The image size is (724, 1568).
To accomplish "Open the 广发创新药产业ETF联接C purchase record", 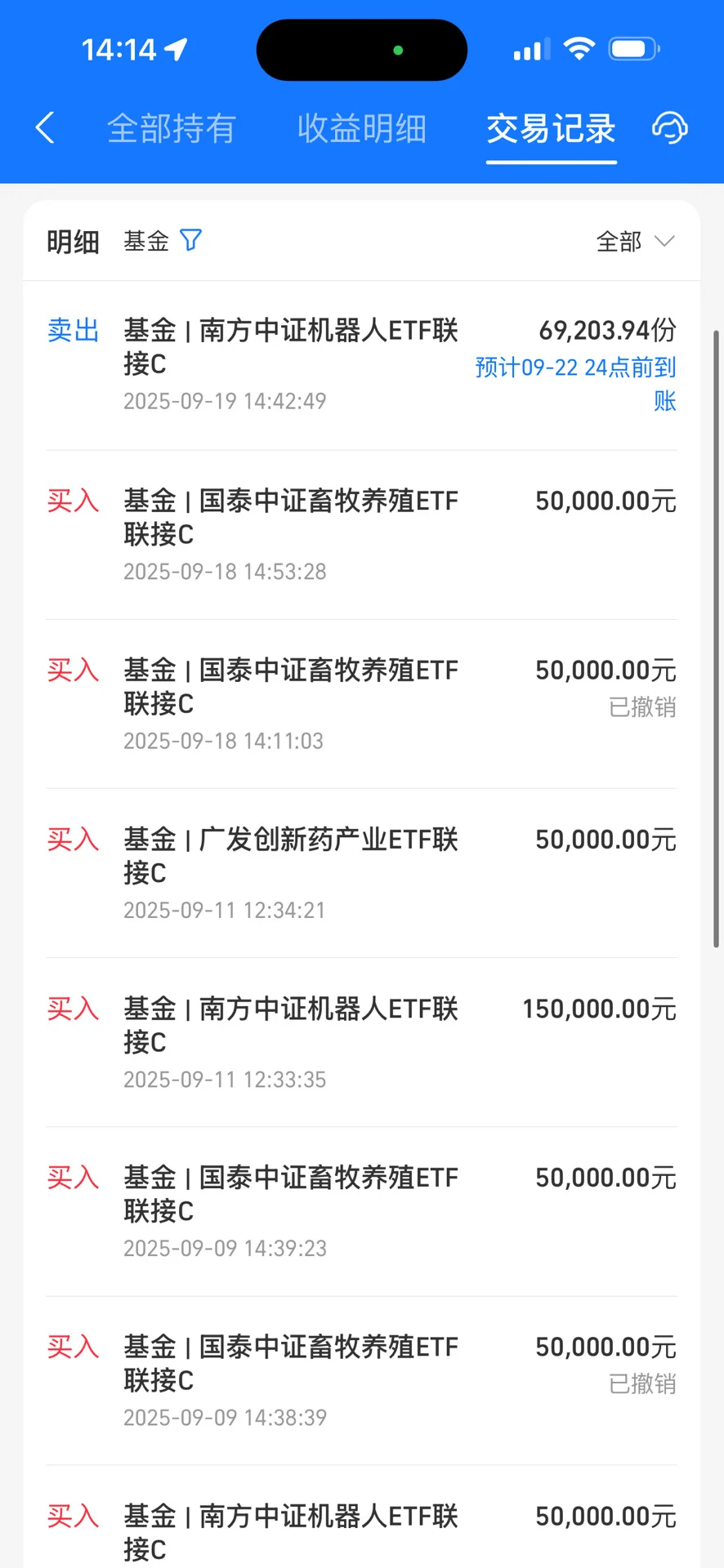I will pyautogui.click(x=361, y=873).
